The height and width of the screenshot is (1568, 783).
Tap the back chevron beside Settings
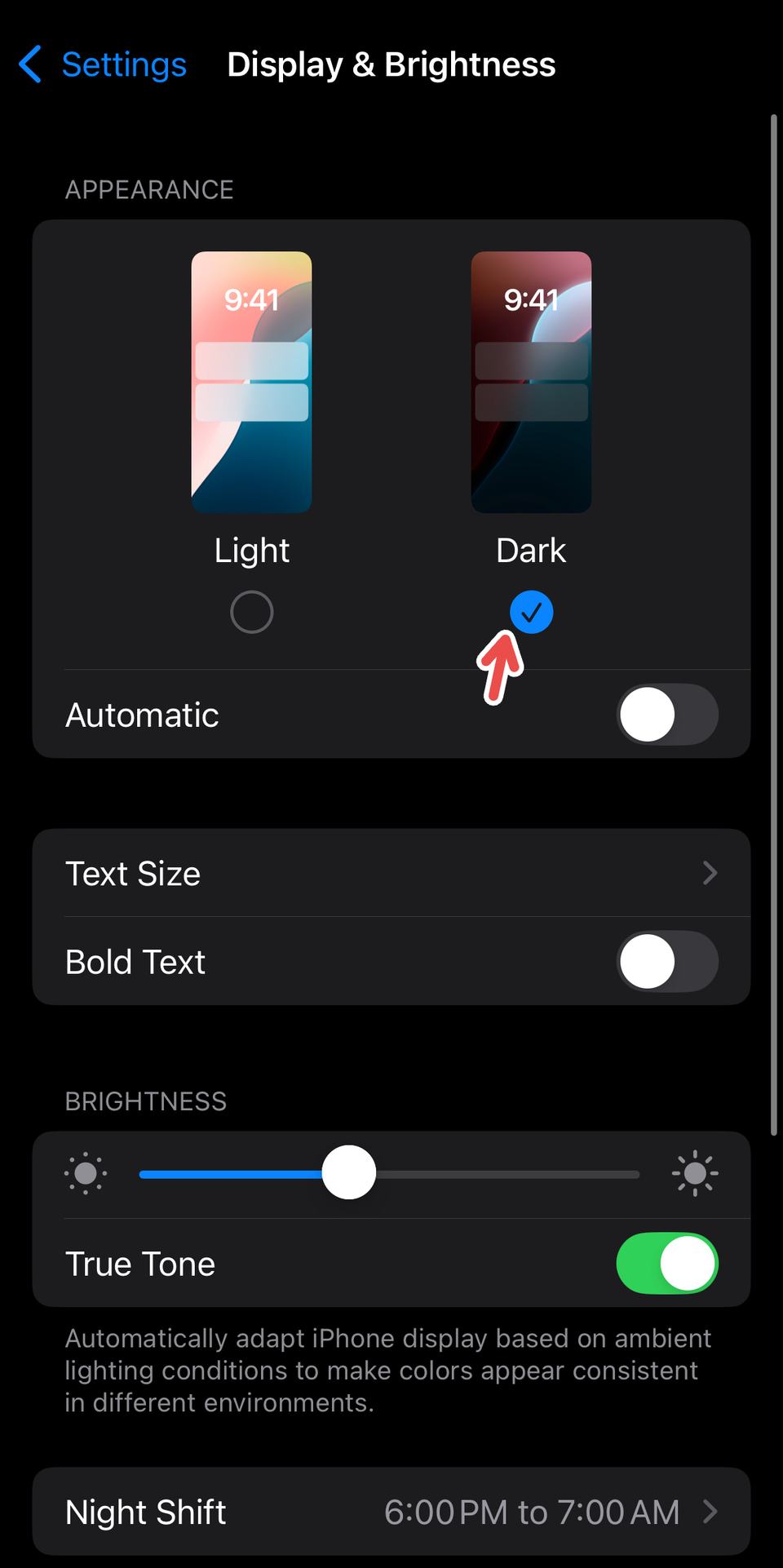pyautogui.click(x=30, y=64)
